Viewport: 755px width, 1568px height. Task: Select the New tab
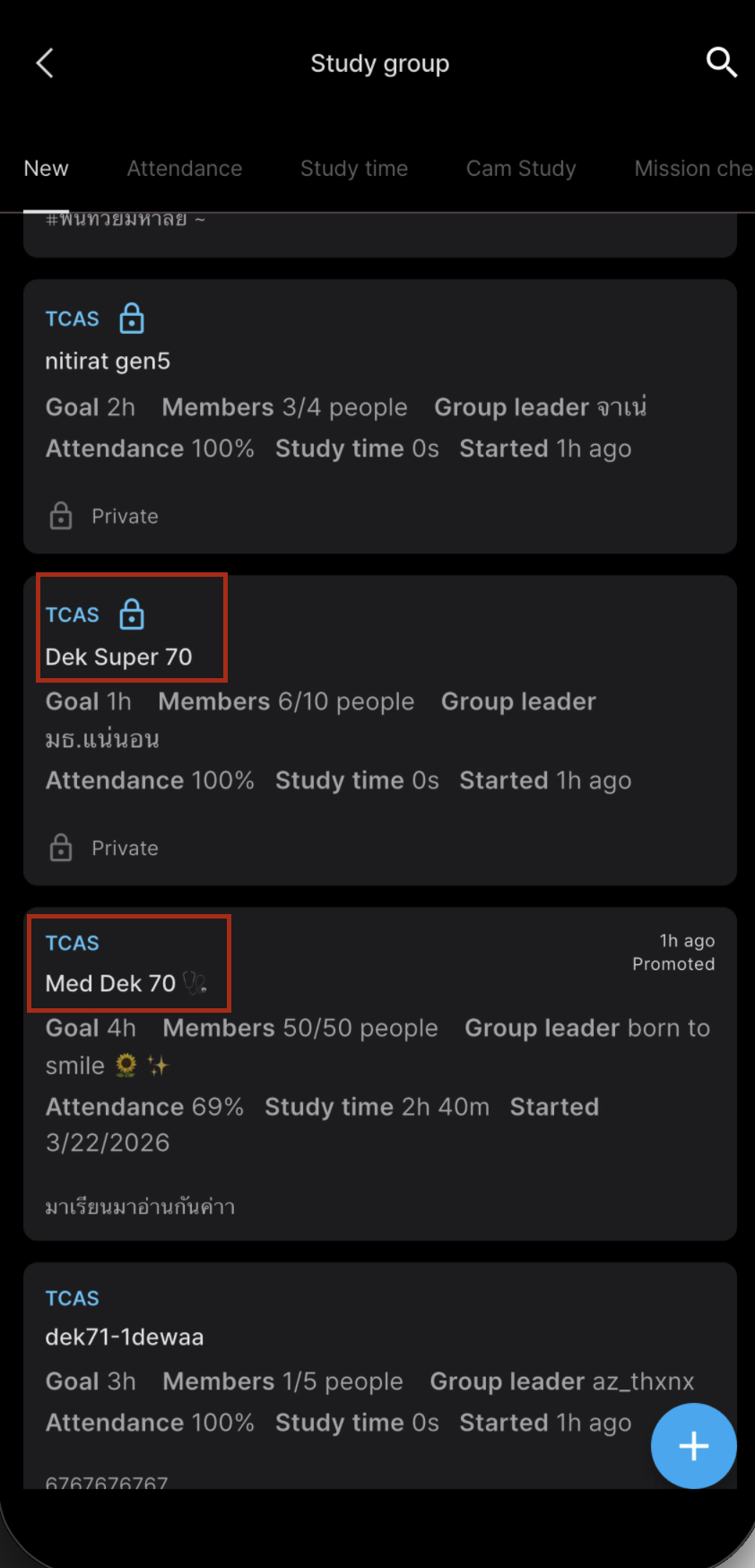[x=47, y=169]
